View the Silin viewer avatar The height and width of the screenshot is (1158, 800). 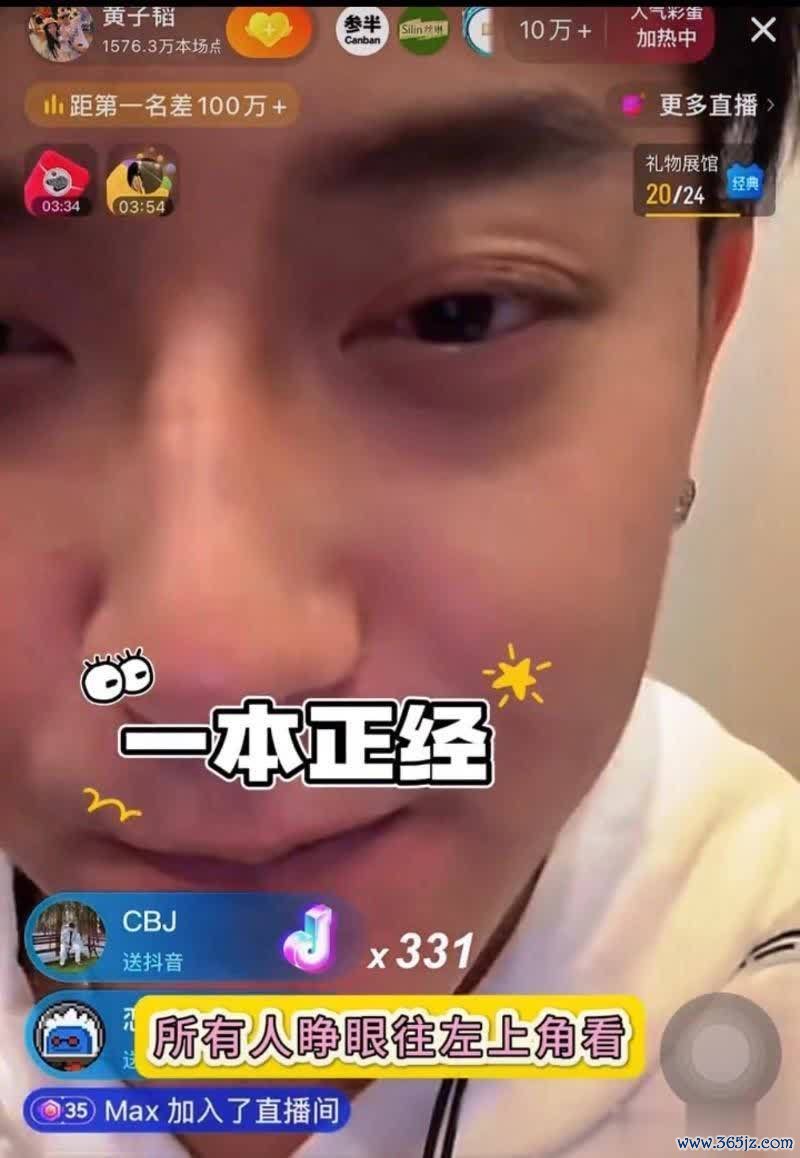coord(423,30)
